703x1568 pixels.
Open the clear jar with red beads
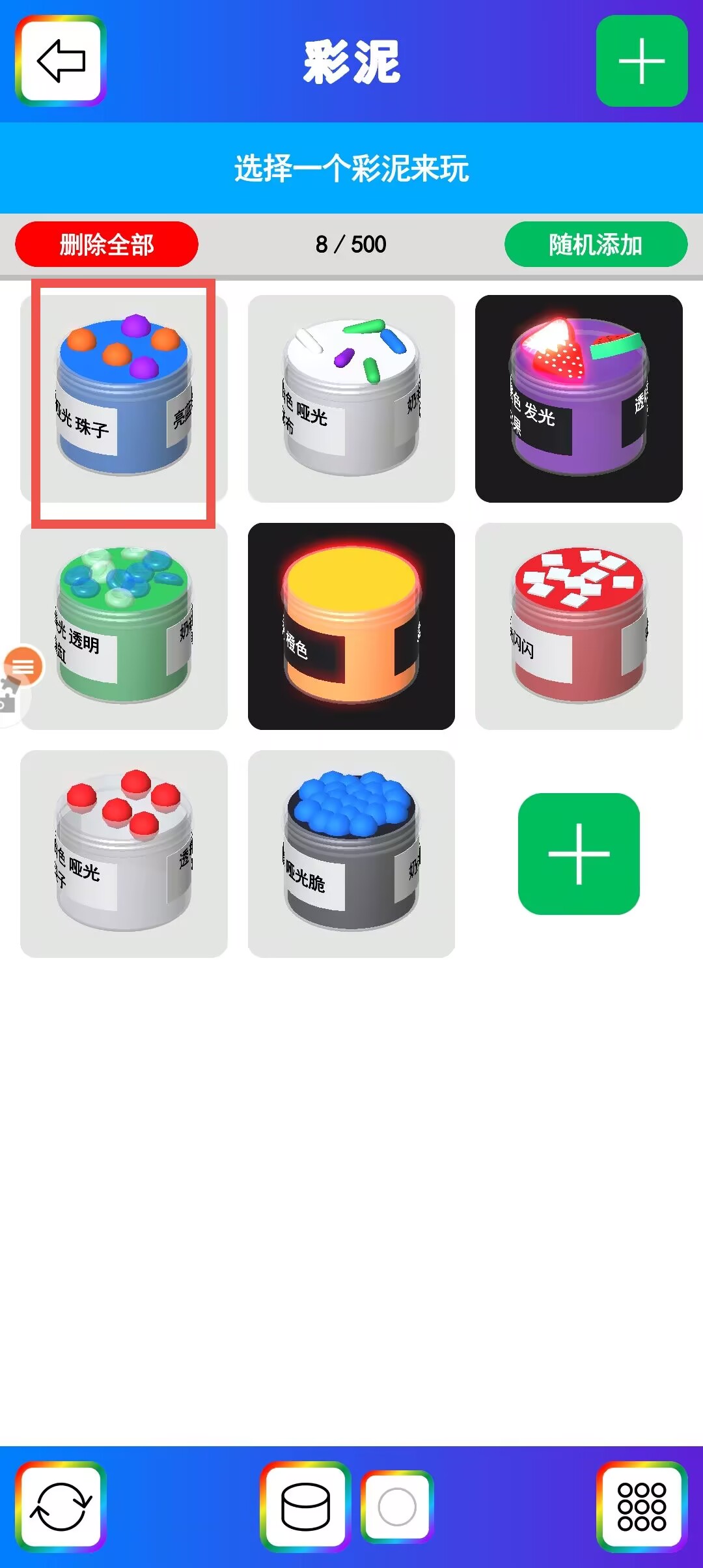pos(124,854)
